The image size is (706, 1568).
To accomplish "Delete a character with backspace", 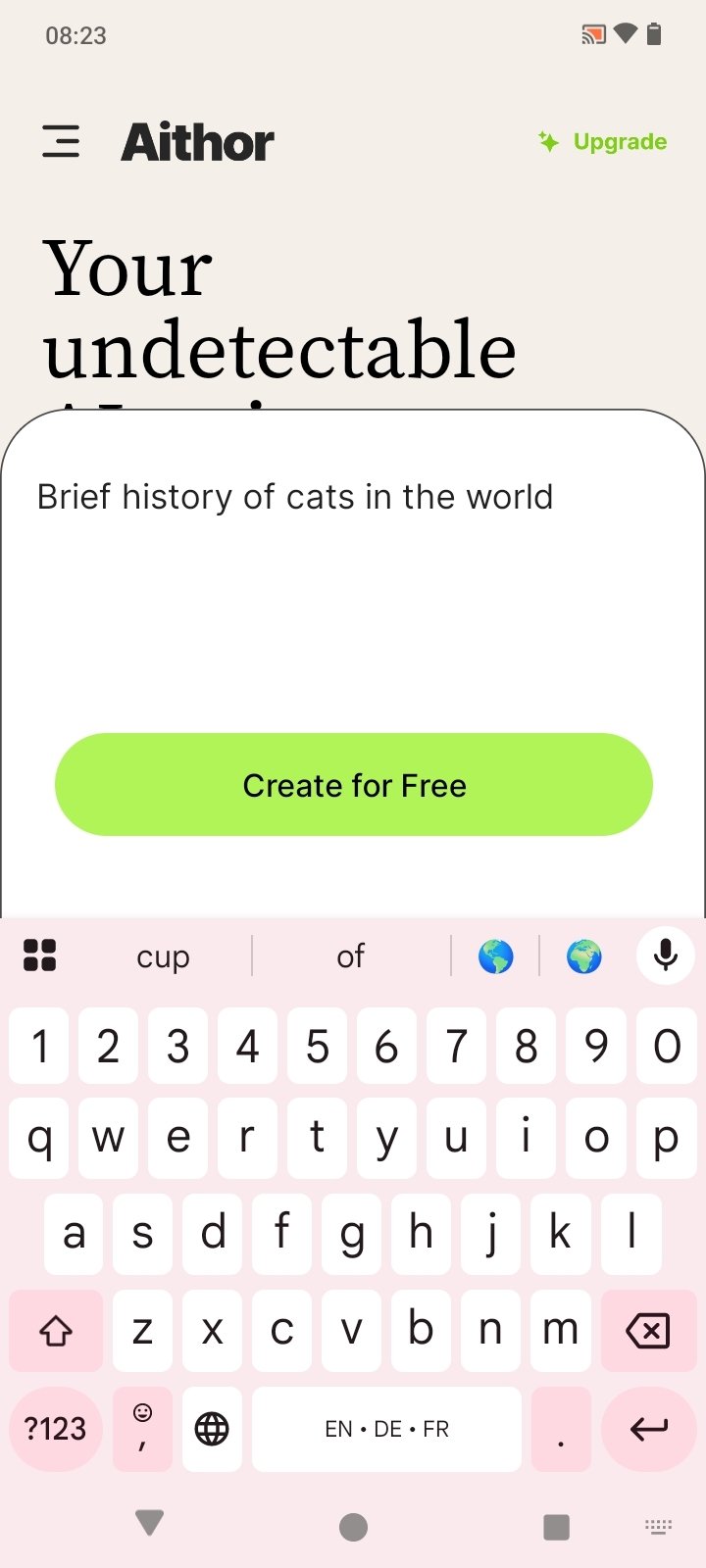I will [x=647, y=1331].
